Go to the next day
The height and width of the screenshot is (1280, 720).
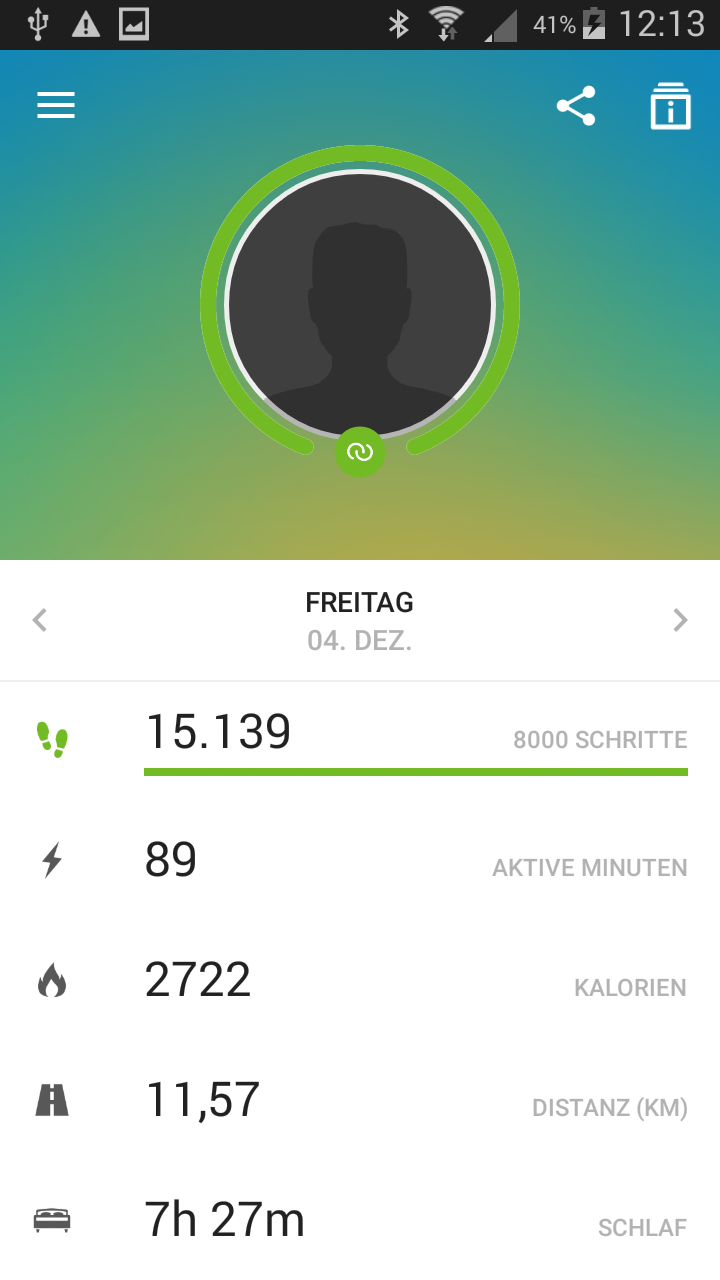pyautogui.click(x=680, y=621)
